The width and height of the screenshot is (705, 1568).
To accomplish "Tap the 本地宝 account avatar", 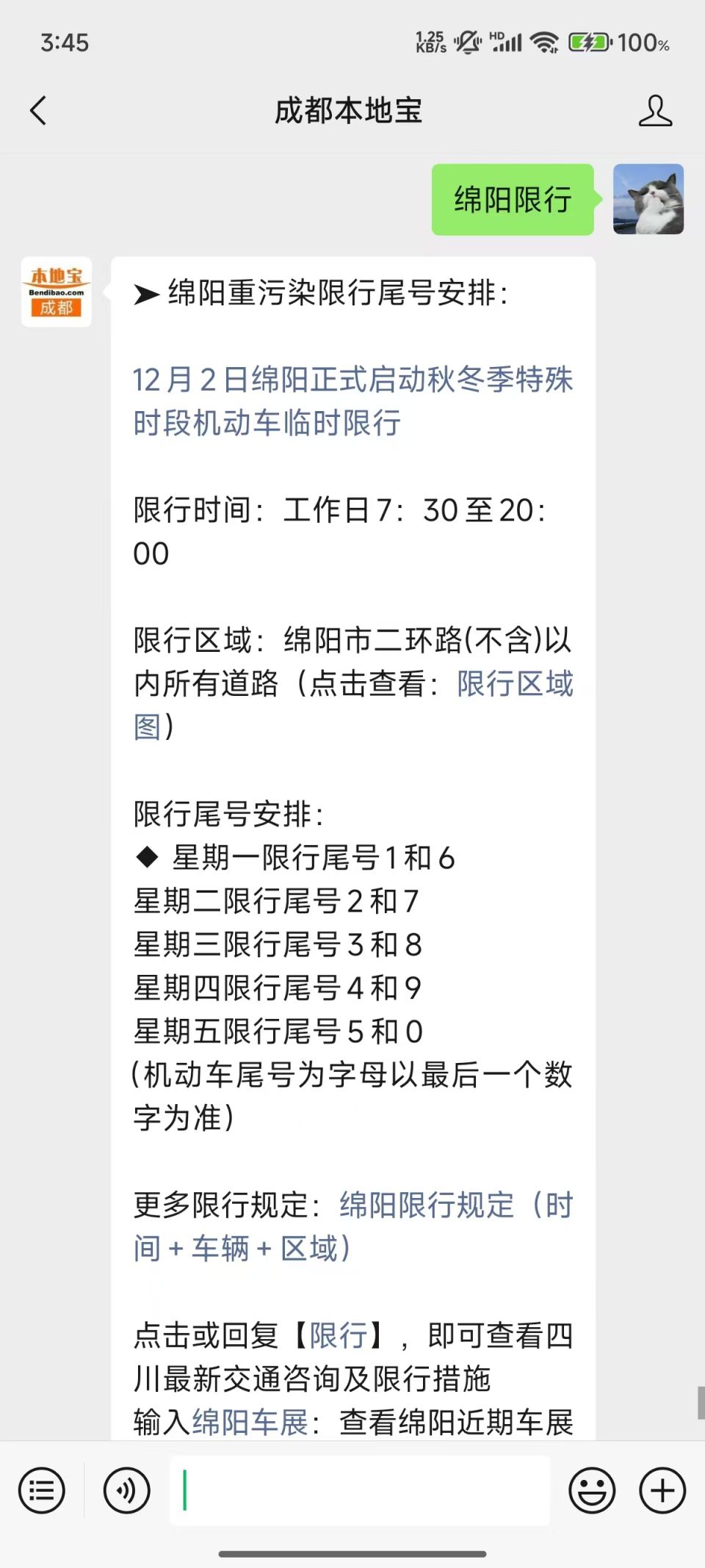I will click(x=56, y=292).
